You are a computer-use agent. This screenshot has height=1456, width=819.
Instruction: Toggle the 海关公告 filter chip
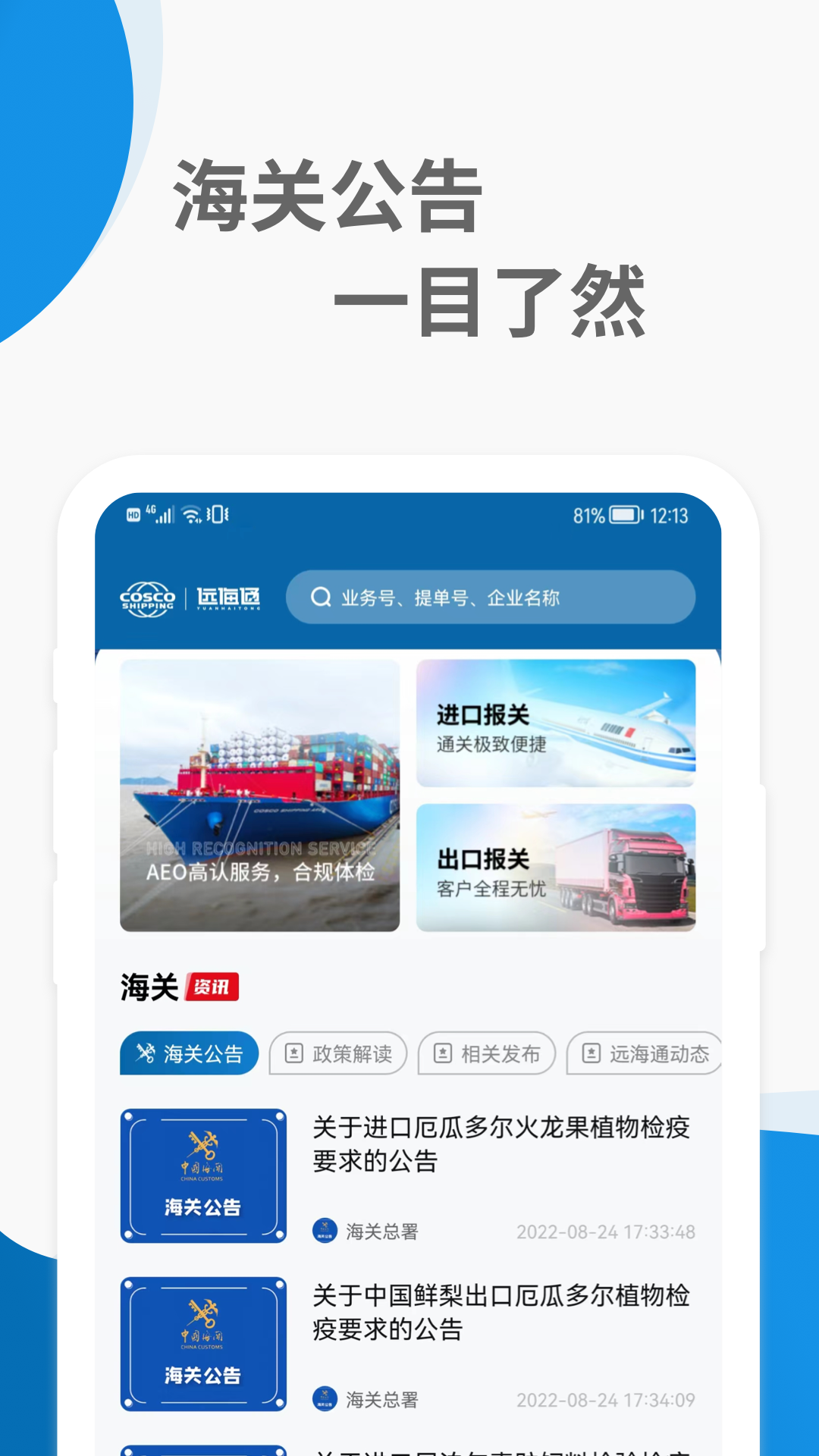coord(189,1053)
